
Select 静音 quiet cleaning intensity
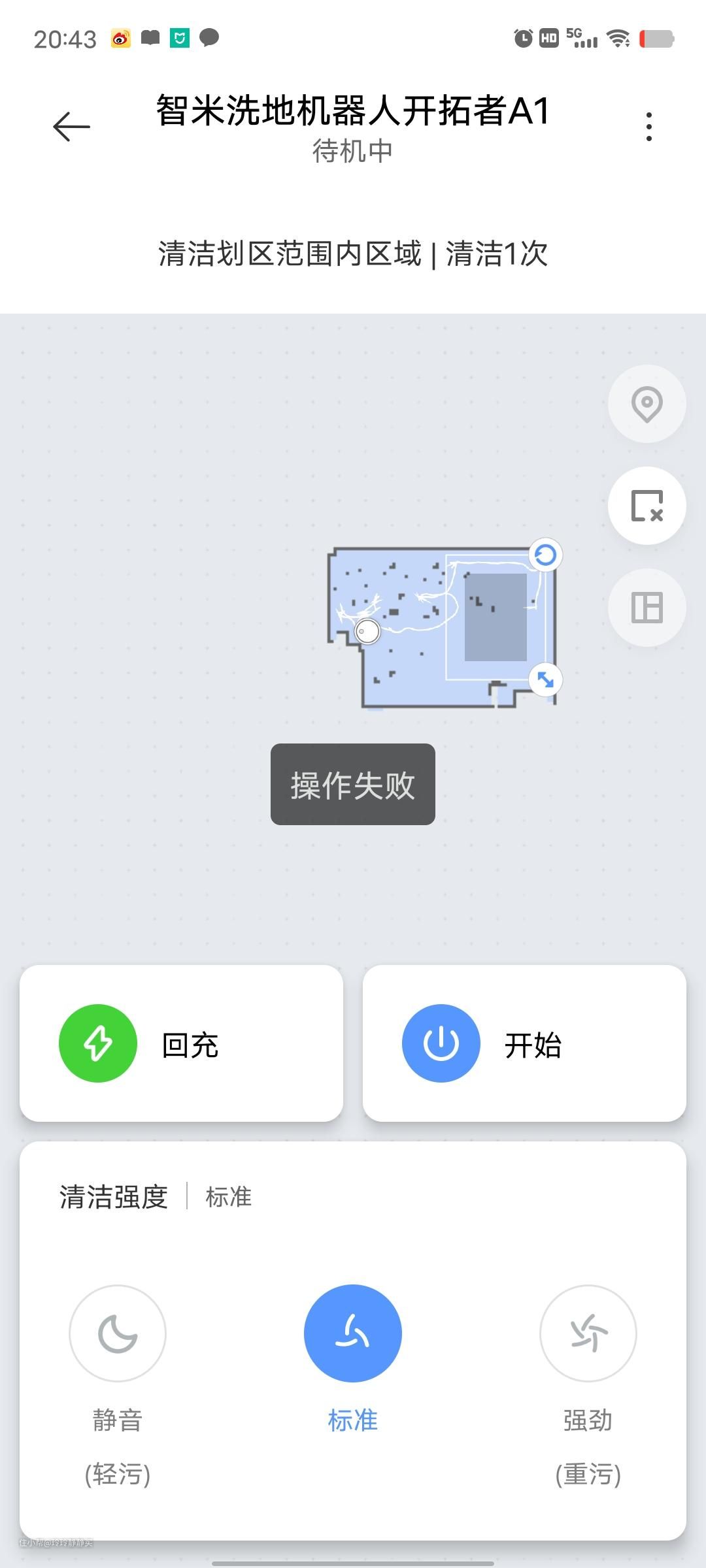click(x=118, y=1333)
